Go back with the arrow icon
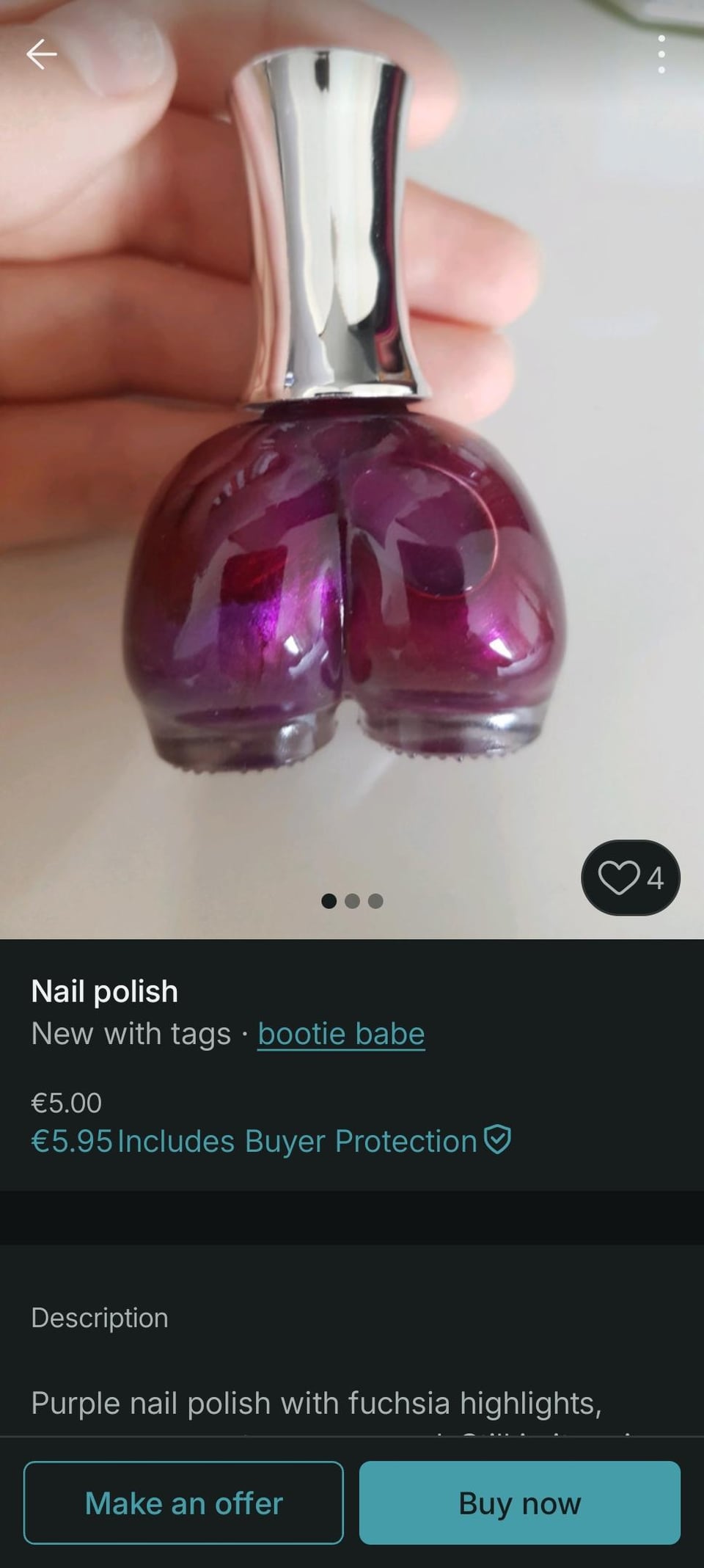The height and width of the screenshot is (1568, 704). pos(42,54)
